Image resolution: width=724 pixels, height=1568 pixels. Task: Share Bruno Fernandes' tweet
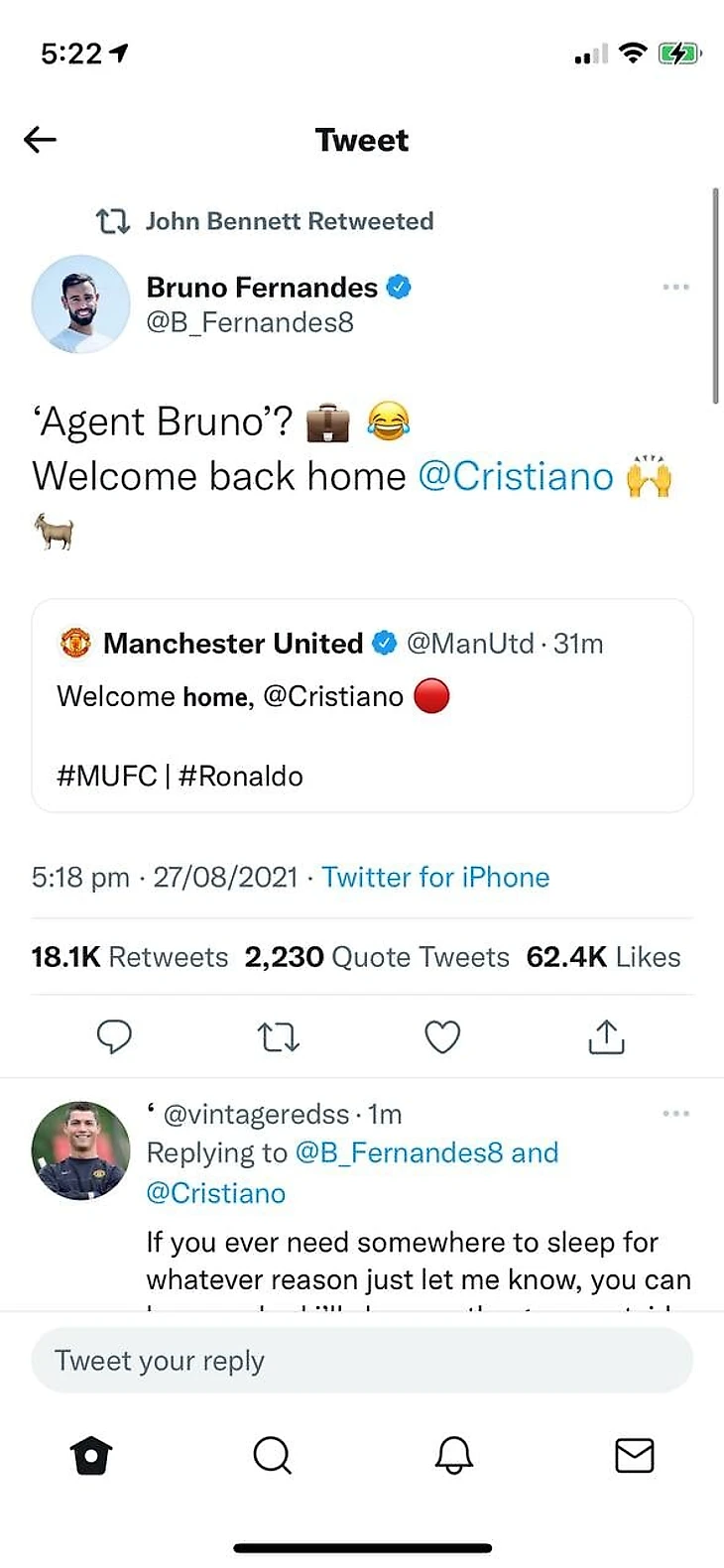606,1036
